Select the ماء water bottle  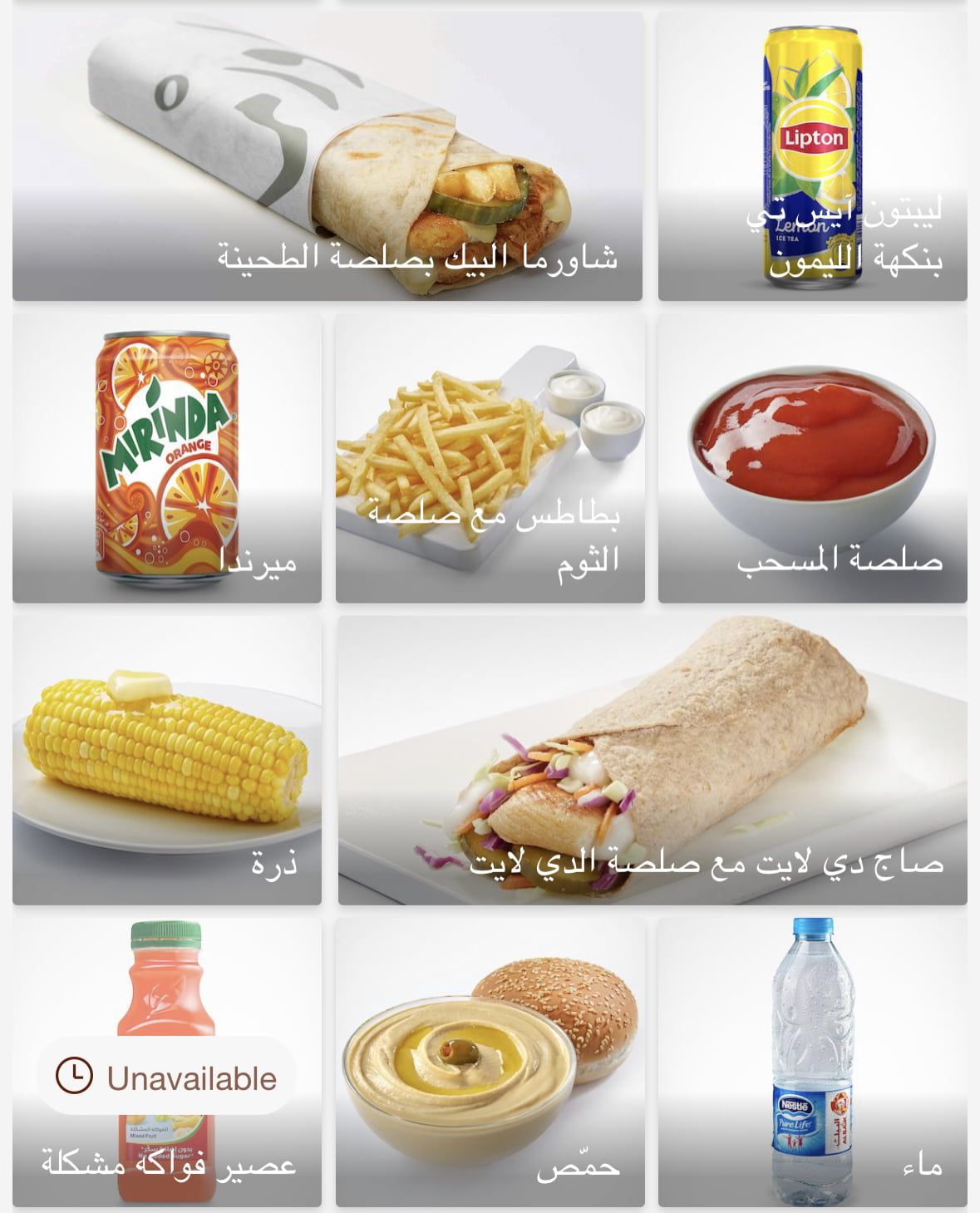(x=812, y=1062)
